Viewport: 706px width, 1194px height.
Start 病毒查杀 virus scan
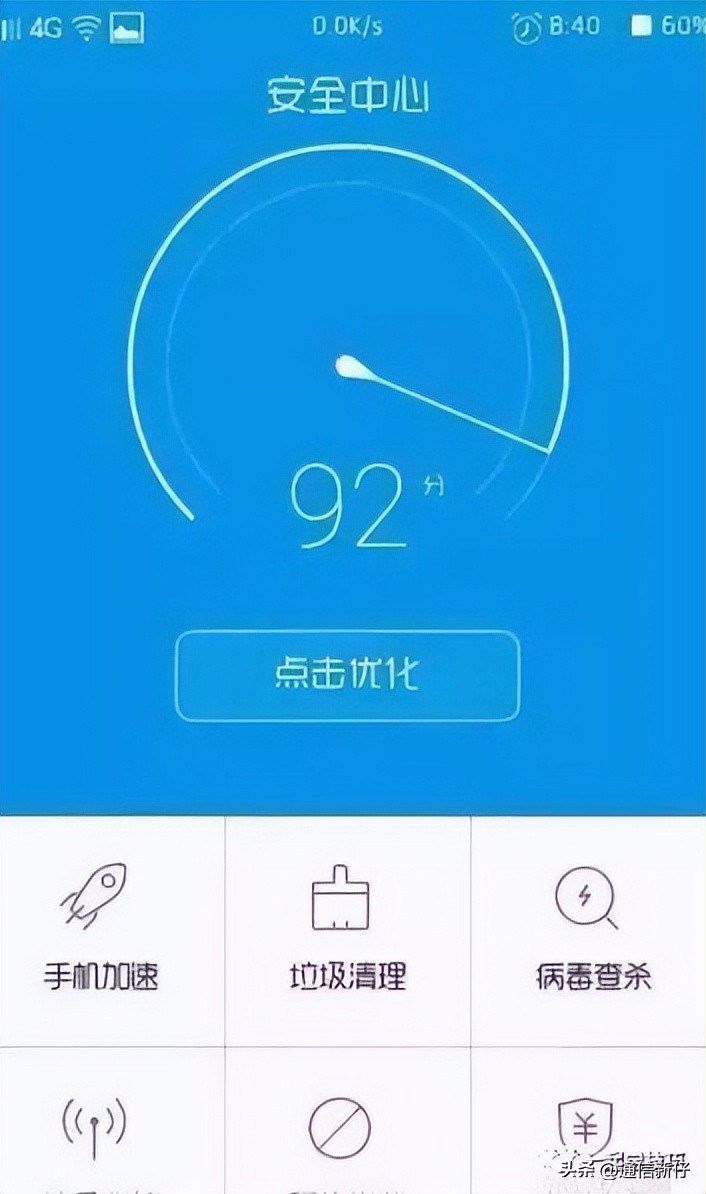coord(589,930)
